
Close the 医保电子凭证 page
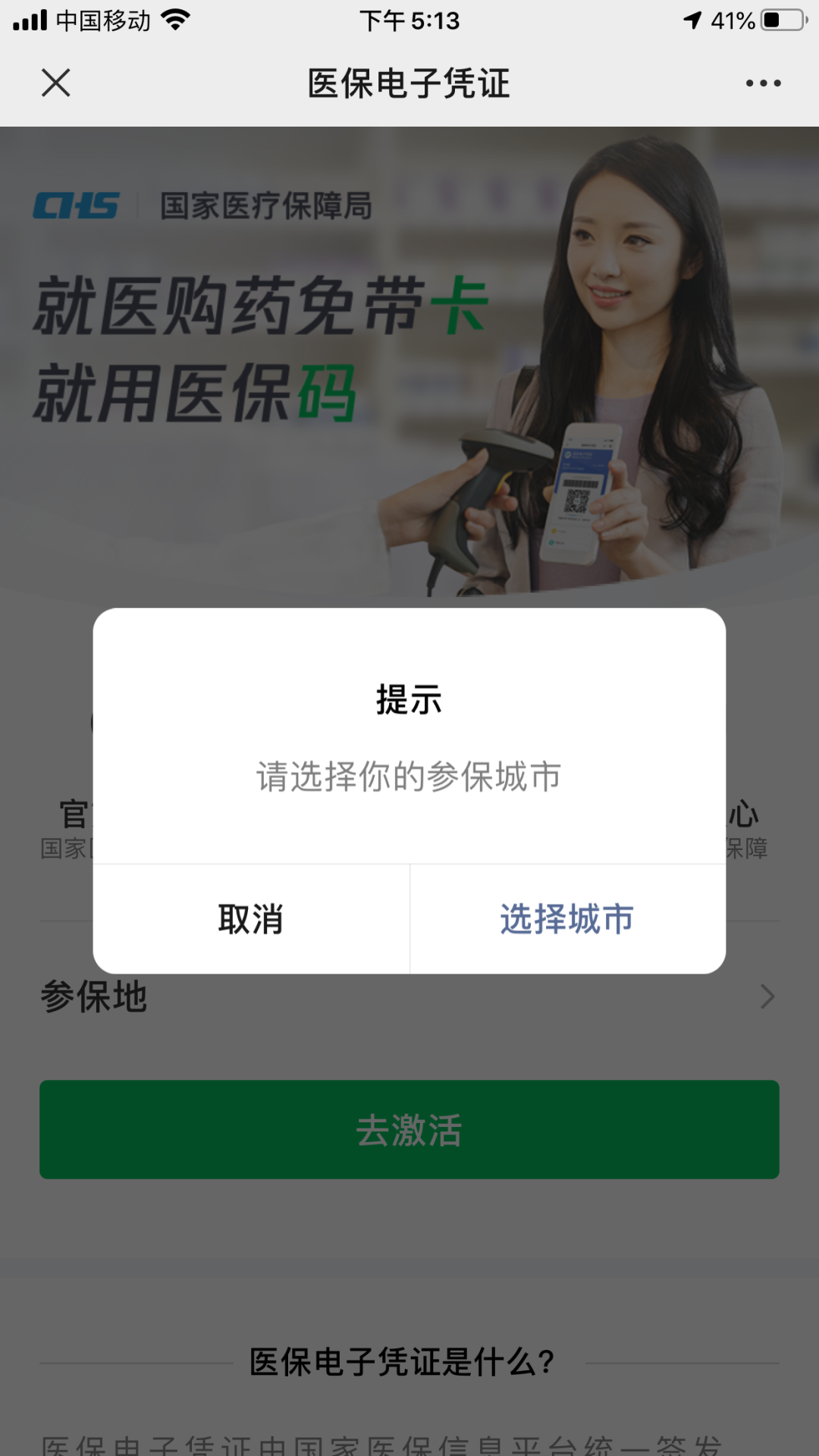point(55,83)
